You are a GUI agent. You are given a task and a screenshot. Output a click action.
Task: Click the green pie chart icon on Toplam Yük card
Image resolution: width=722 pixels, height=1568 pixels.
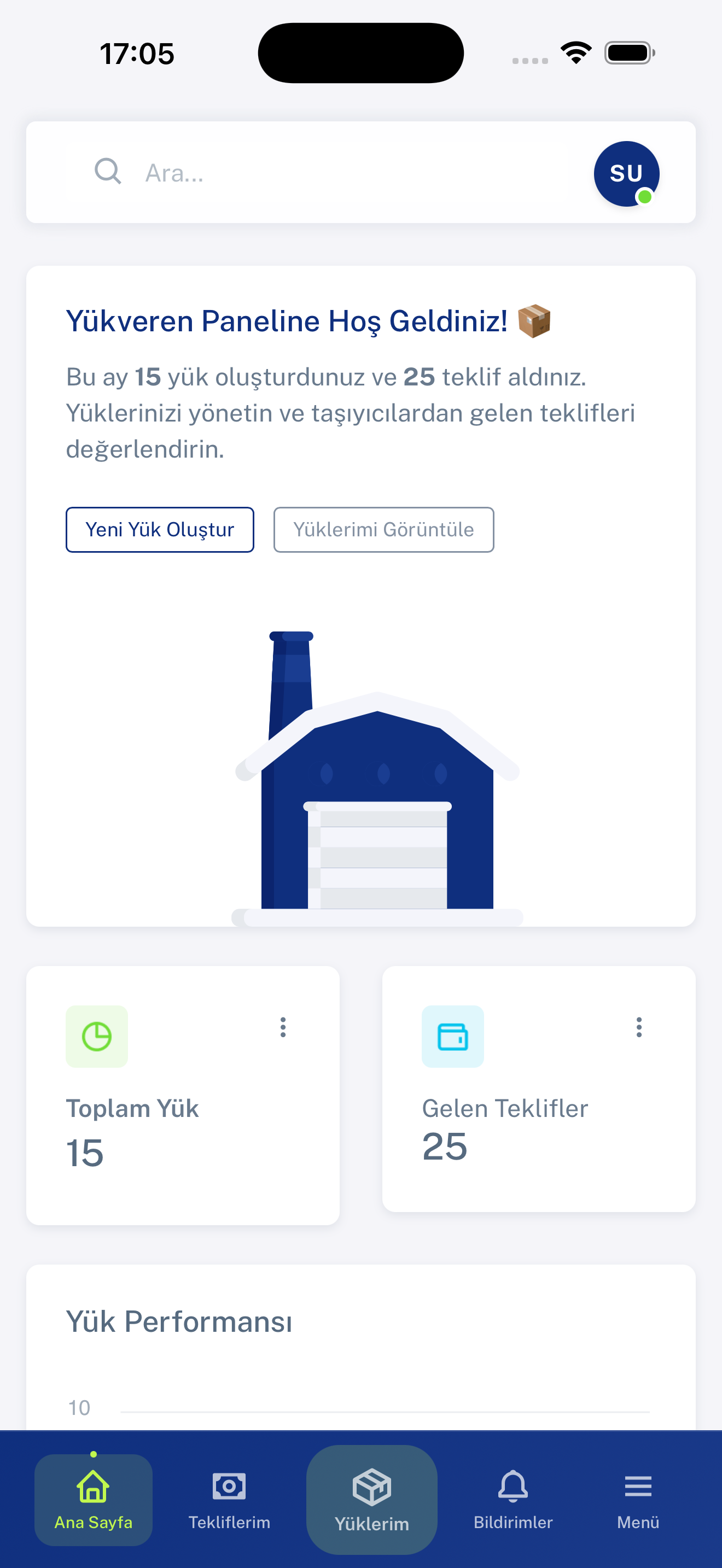click(x=97, y=1037)
